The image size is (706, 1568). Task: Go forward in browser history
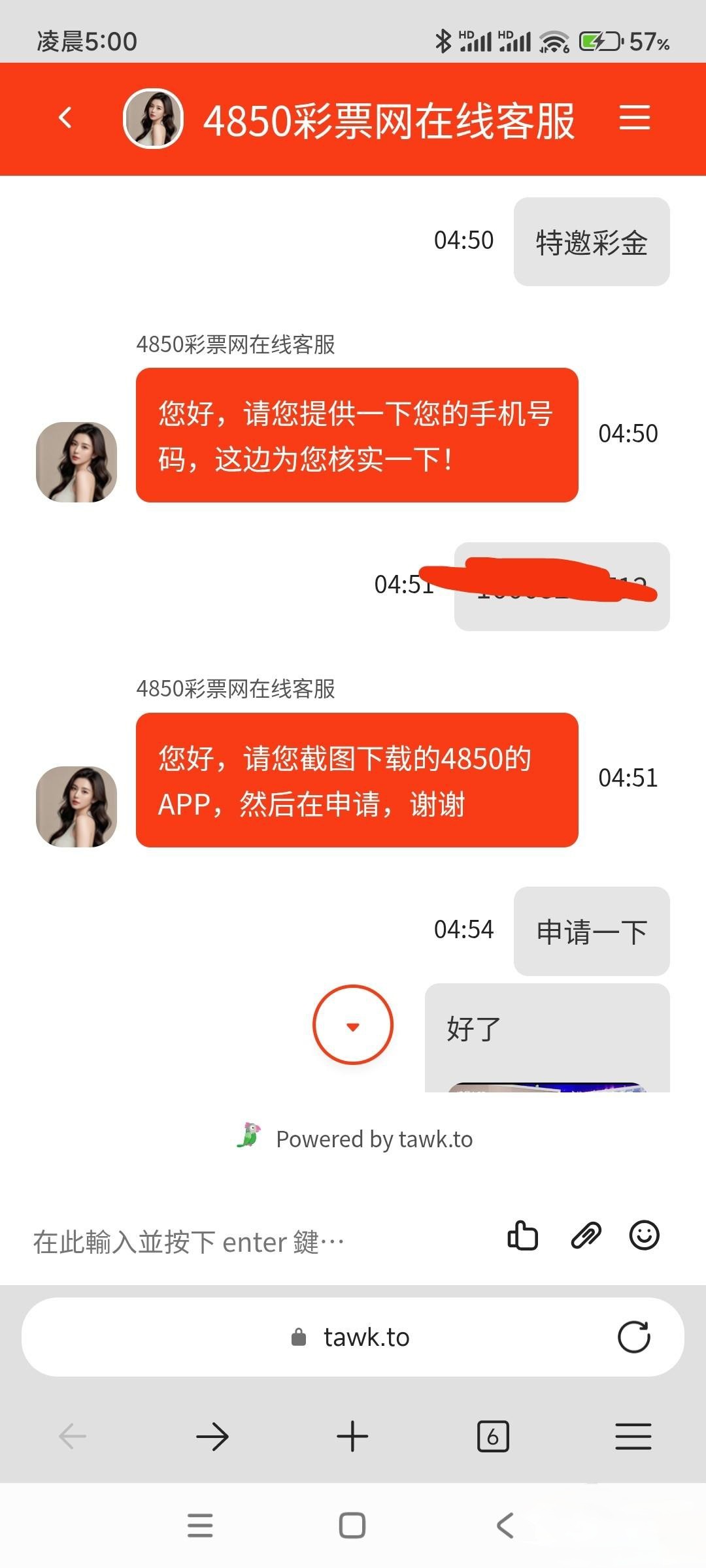pyautogui.click(x=212, y=1437)
